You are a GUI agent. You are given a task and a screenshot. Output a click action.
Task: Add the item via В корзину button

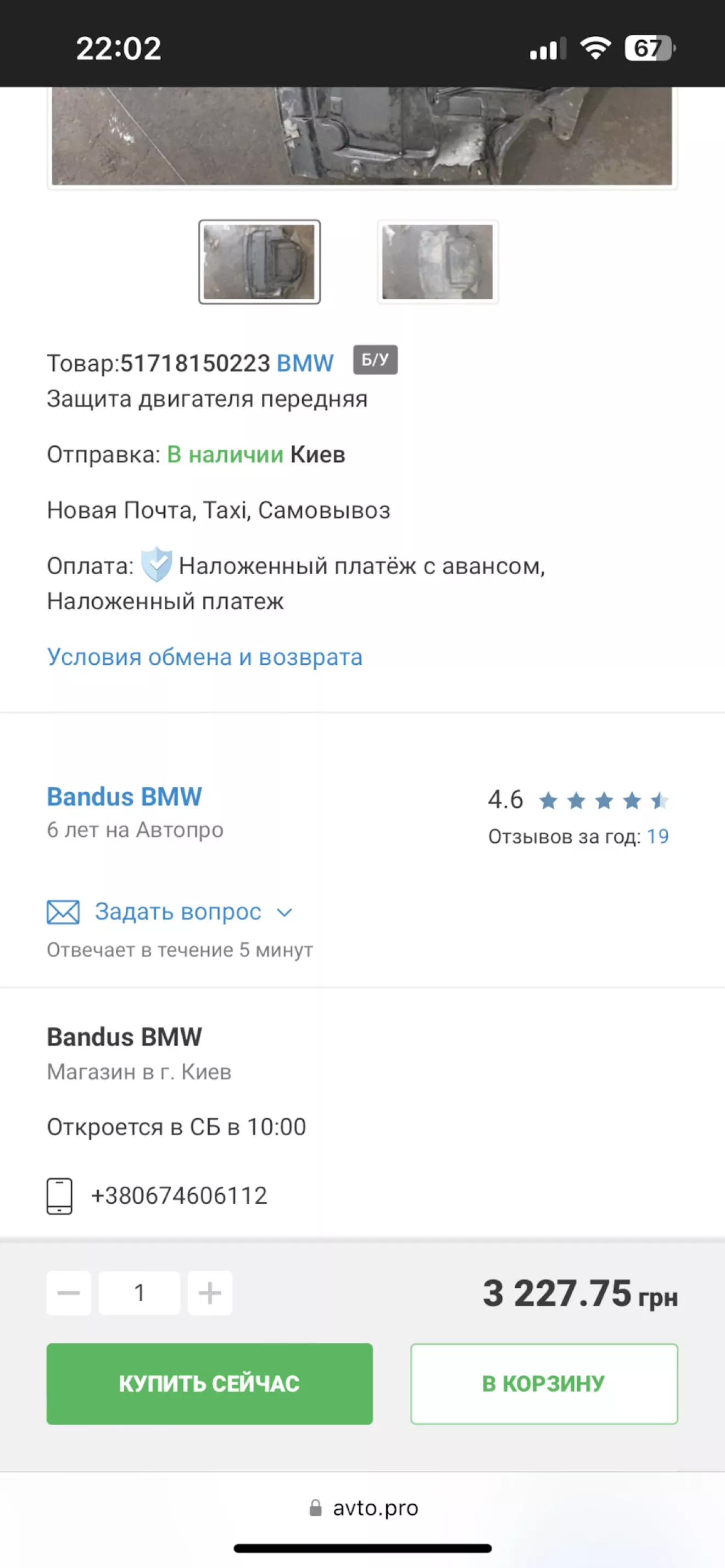pos(544,1383)
